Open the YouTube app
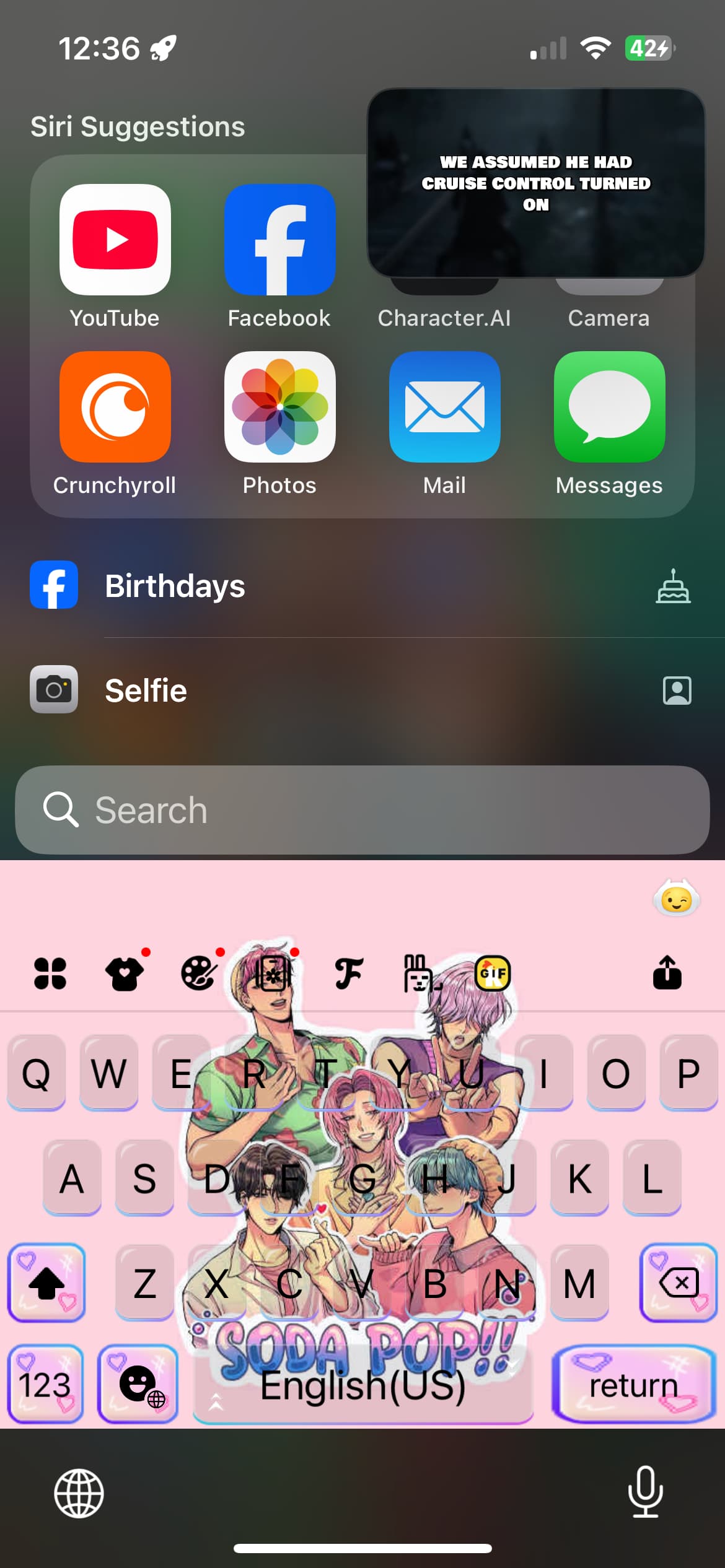Image resolution: width=725 pixels, height=1568 pixels. 115,240
